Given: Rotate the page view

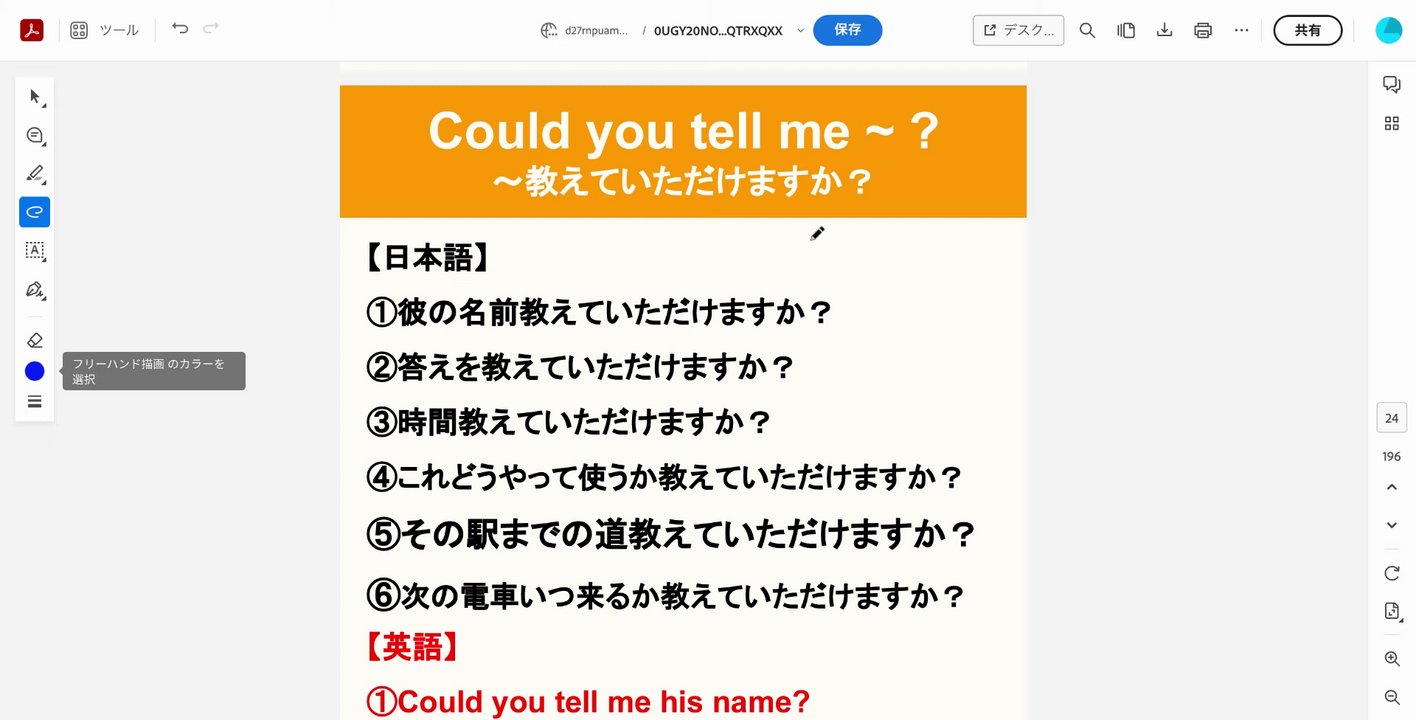Looking at the screenshot, I should pyautogui.click(x=1391, y=573).
